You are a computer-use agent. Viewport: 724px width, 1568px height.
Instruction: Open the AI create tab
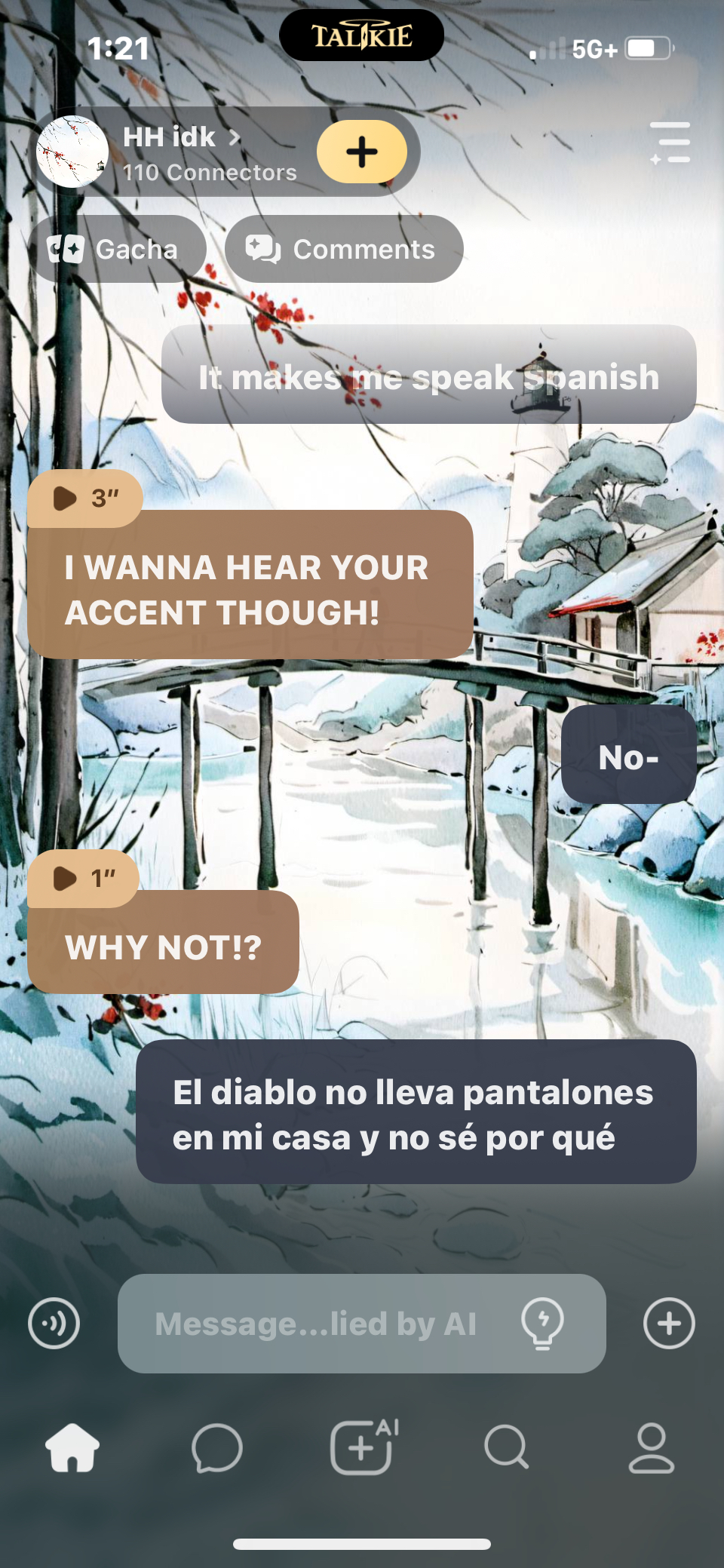pyautogui.click(x=363, y=1447)
